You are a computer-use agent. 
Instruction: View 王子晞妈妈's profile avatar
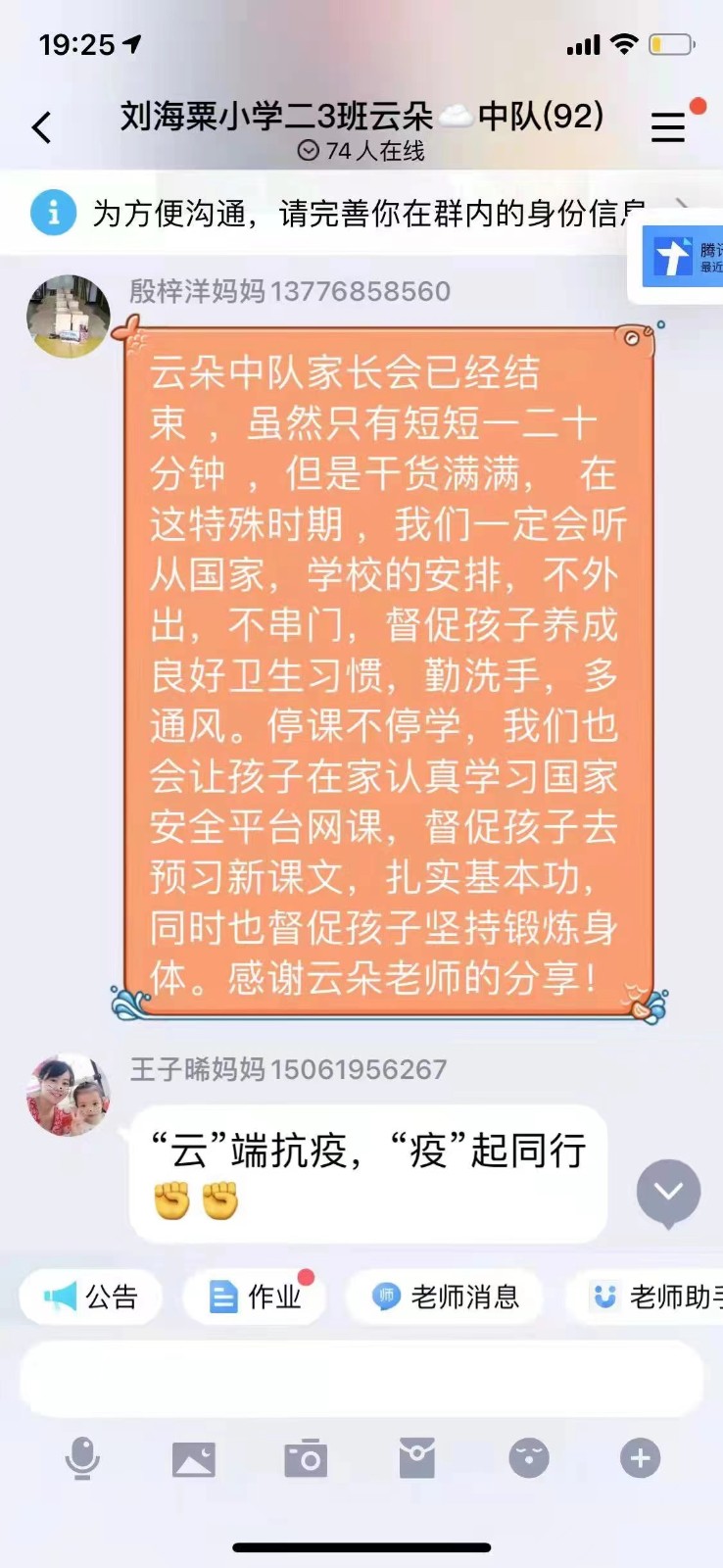click(68, 1095)
